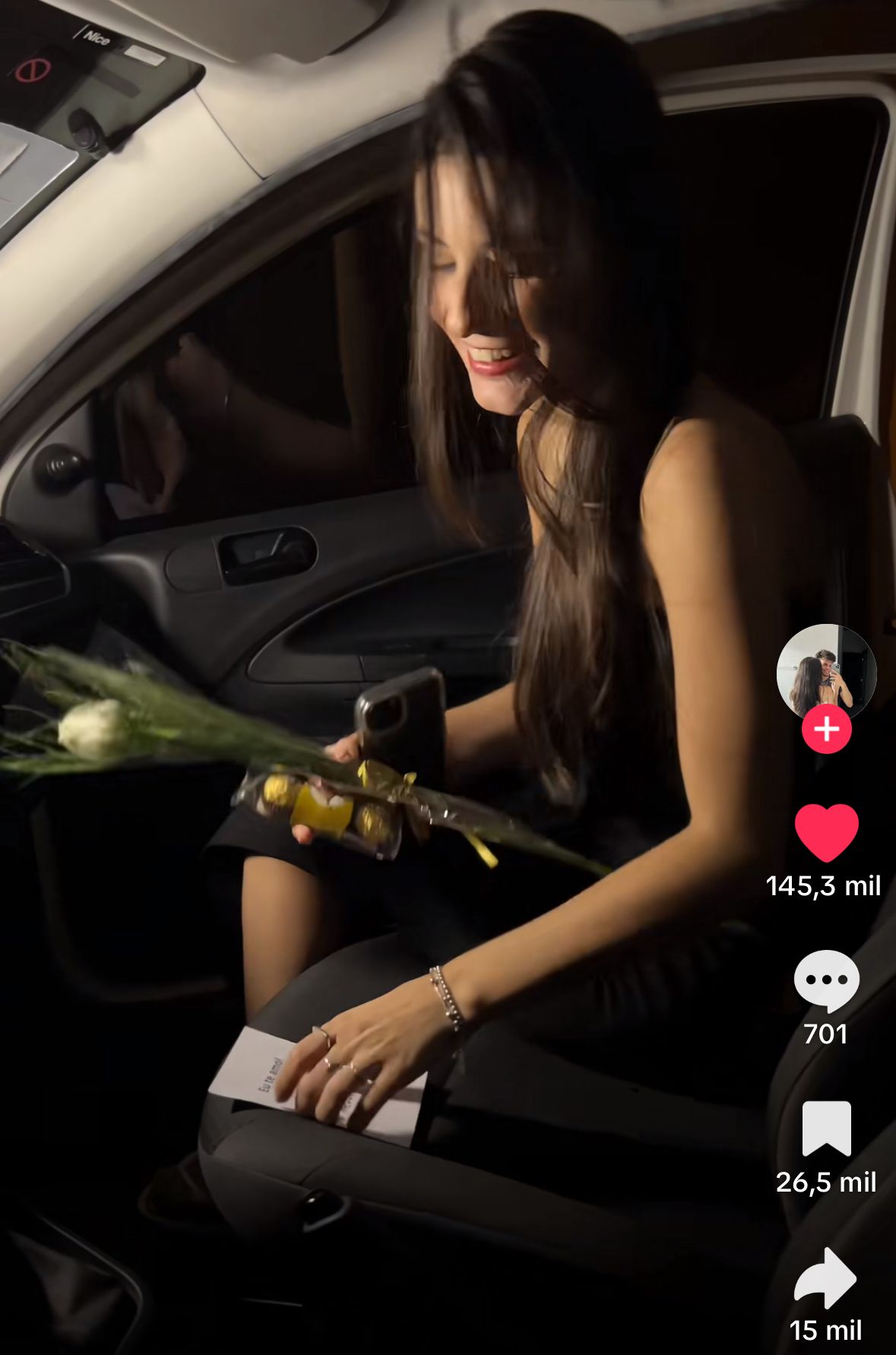Tap the red heart like icon
Viewport: 896px width, 1355px height.
(826, 832)
